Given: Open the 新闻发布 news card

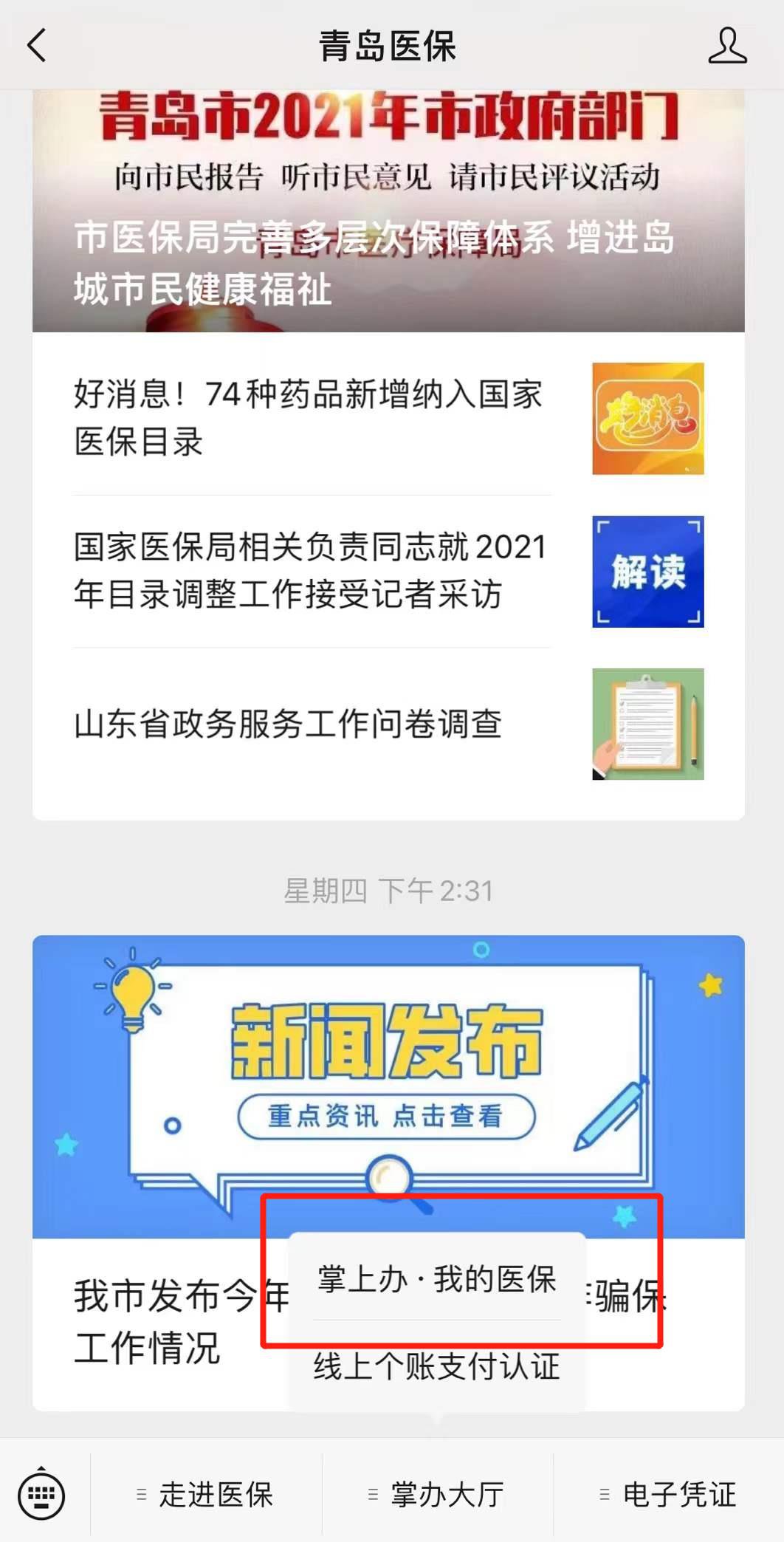Looking at the screenshot, I should pyautogui.click(x=388, y=1071).
